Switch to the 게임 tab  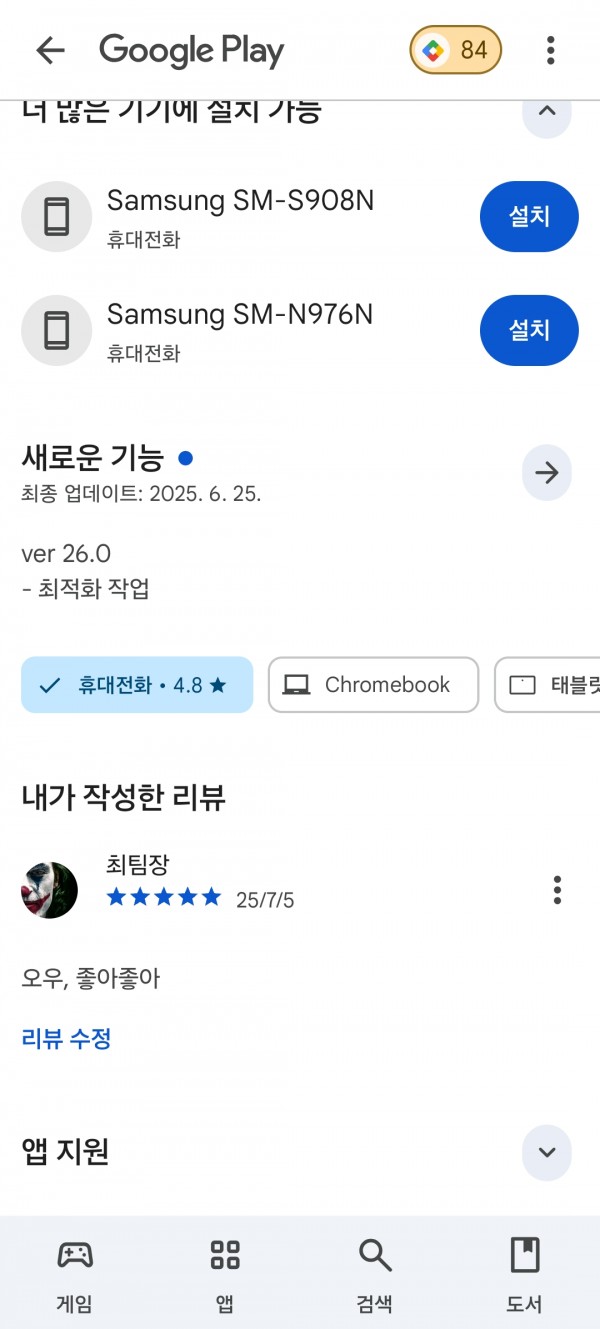75,1273
